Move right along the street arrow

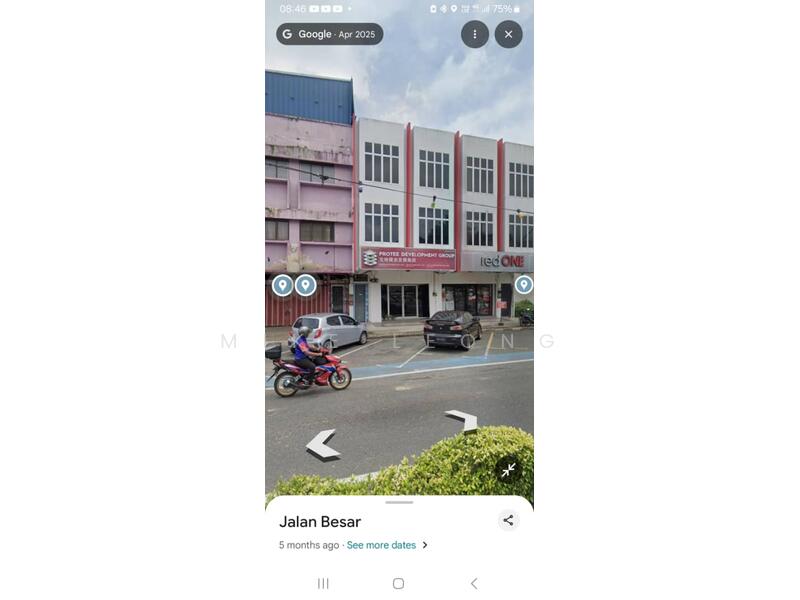point(461,420)
